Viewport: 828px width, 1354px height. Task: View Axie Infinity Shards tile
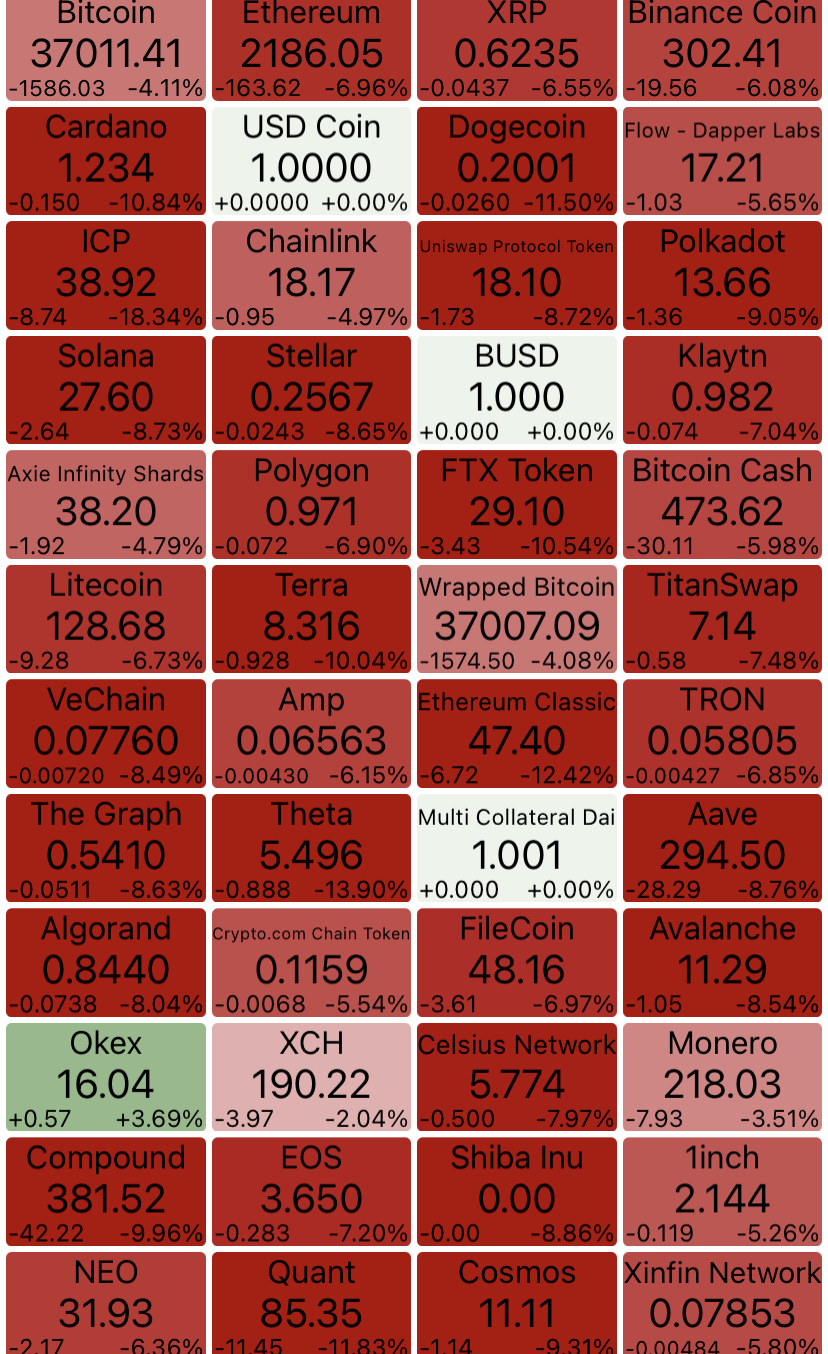pyautogui.click(x=106, y=505)
